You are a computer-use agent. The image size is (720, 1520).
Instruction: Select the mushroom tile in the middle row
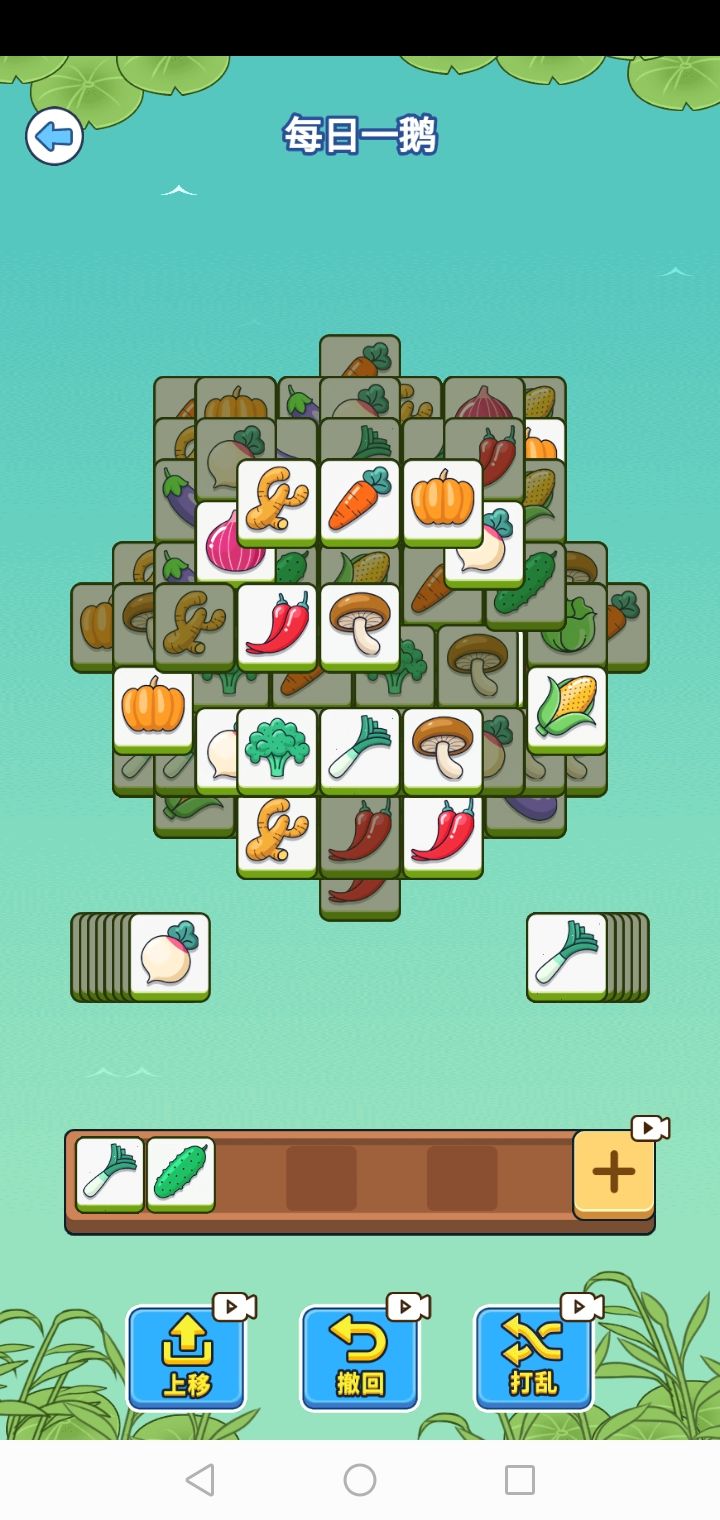coord(359,625)
